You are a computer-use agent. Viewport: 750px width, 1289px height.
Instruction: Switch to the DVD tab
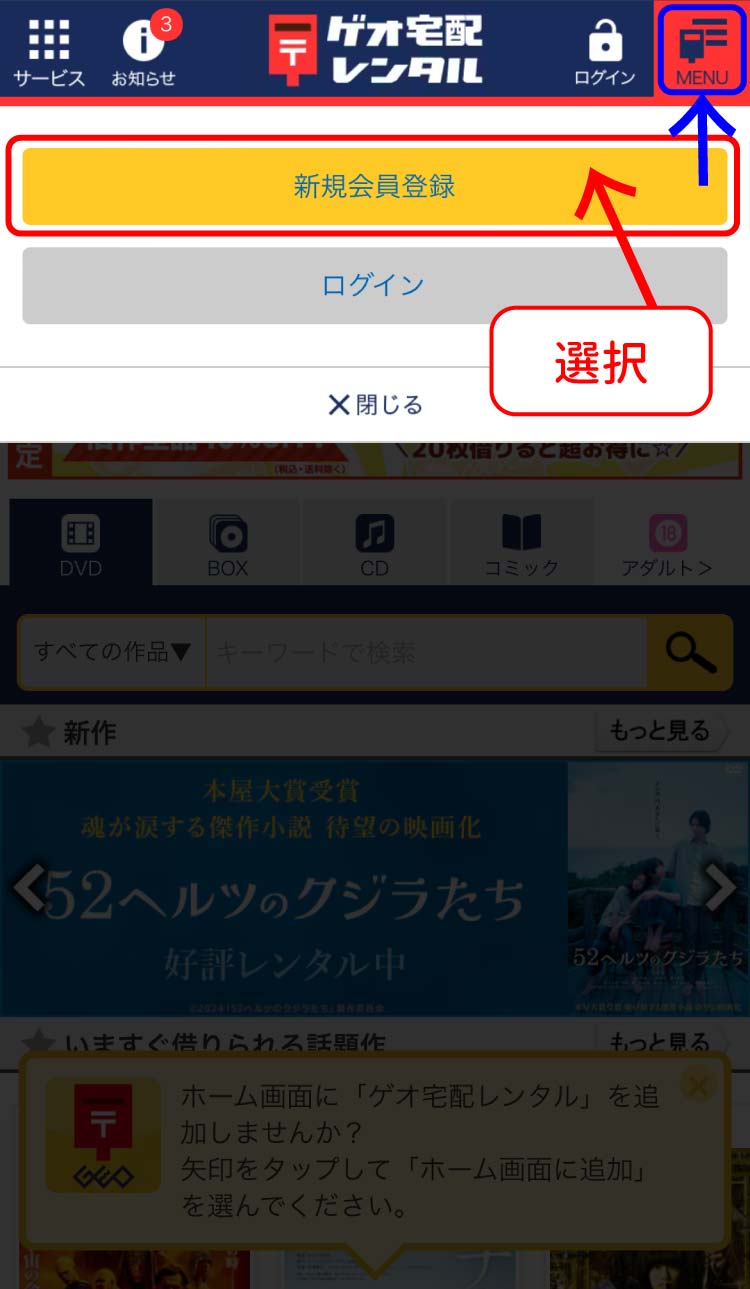pos(80,543)
